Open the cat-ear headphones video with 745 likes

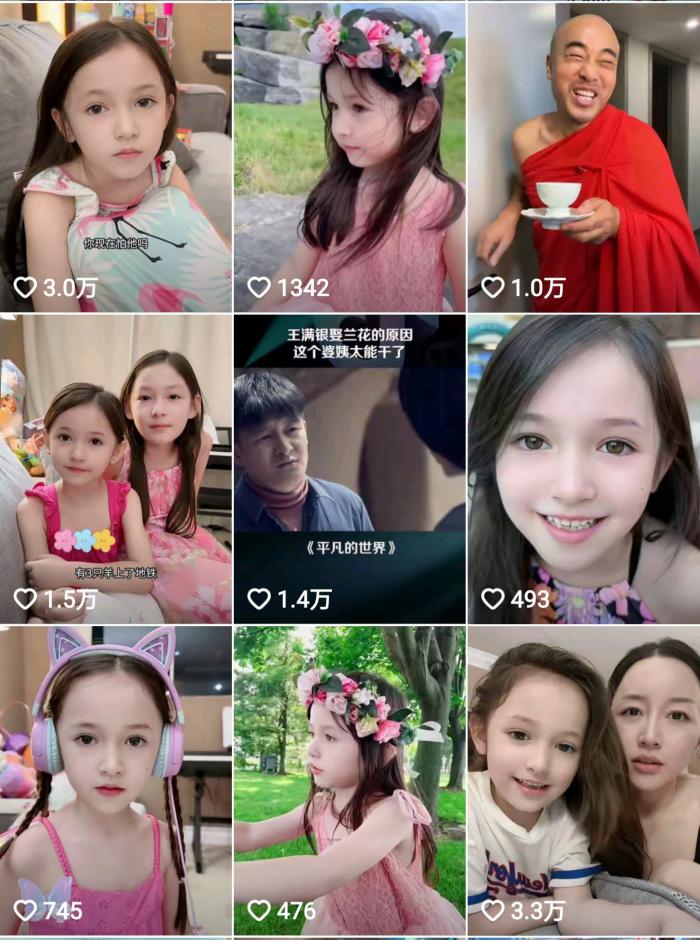click(115, 780)
